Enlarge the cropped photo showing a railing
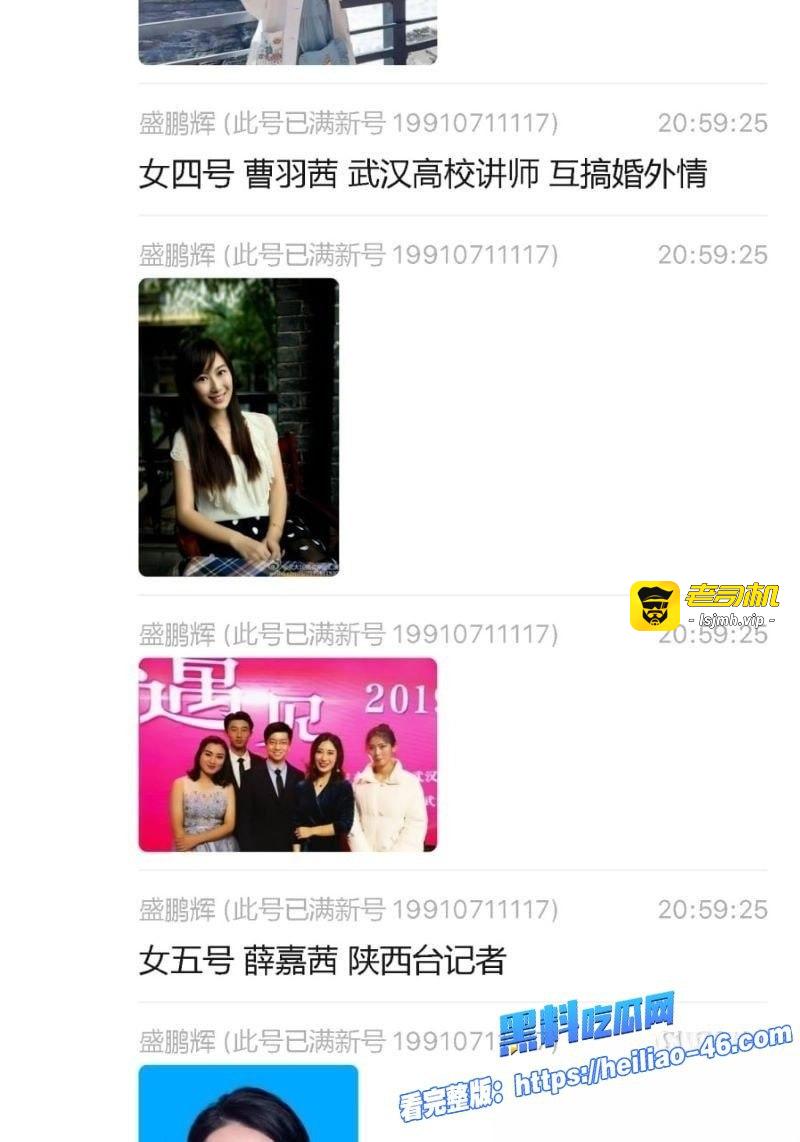800x1142 pixels. pyautogui.click(x=287, y=32)
